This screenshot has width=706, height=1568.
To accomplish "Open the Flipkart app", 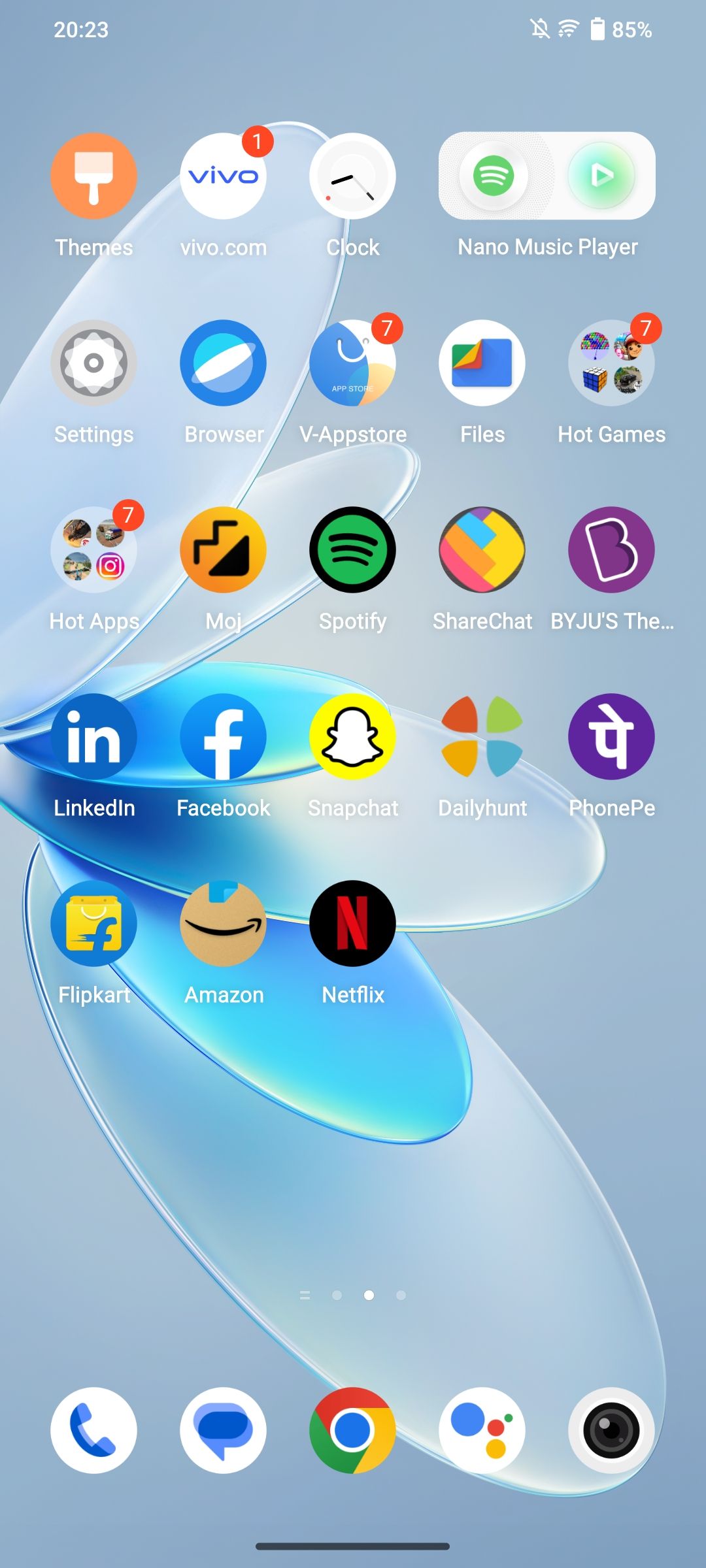I will point(93,923).
